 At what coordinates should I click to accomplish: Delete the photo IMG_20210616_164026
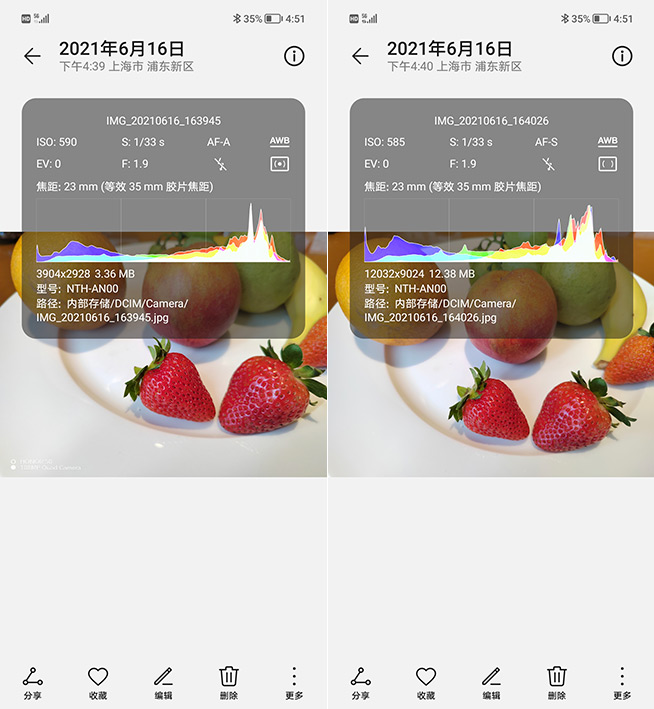pyautogui.click(x=557, y=682)
